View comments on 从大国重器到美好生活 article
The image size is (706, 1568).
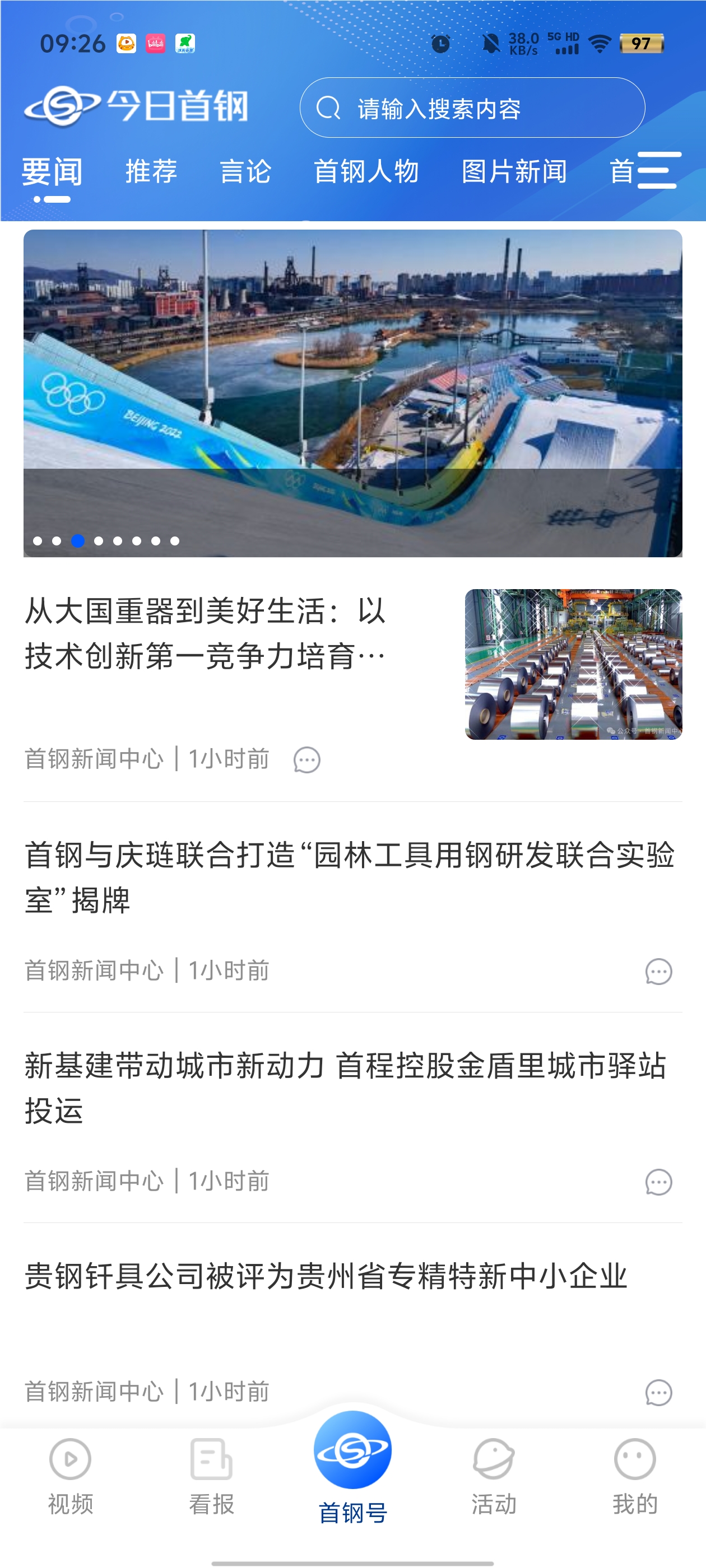[306, 760]
